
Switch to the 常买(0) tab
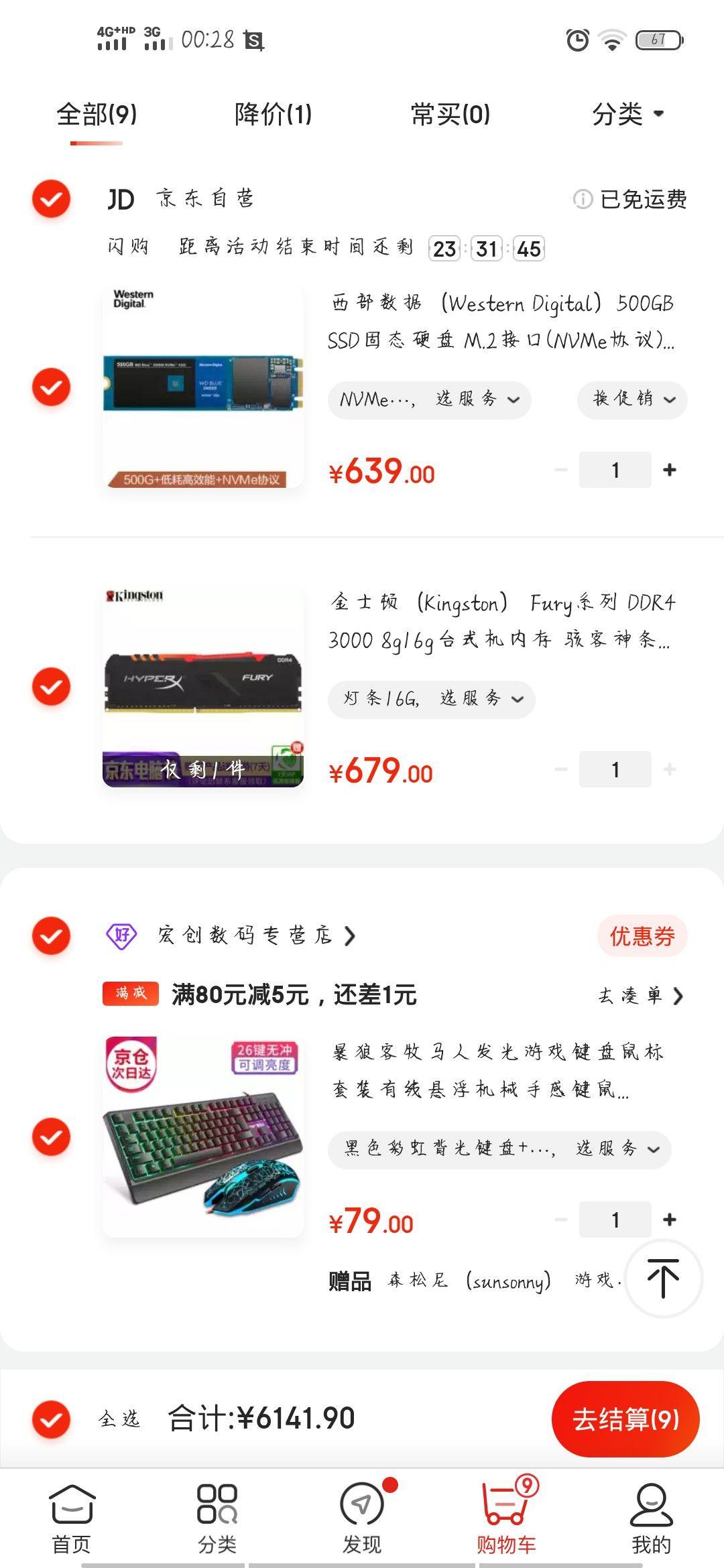point(450,115)
